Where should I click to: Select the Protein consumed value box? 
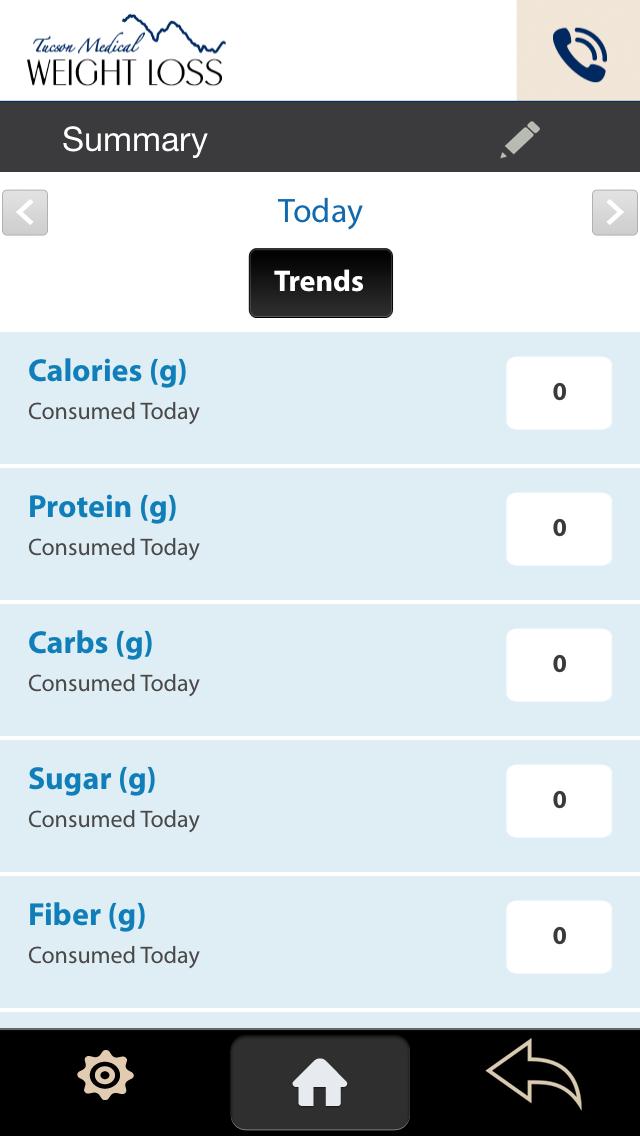pos(559,529)
